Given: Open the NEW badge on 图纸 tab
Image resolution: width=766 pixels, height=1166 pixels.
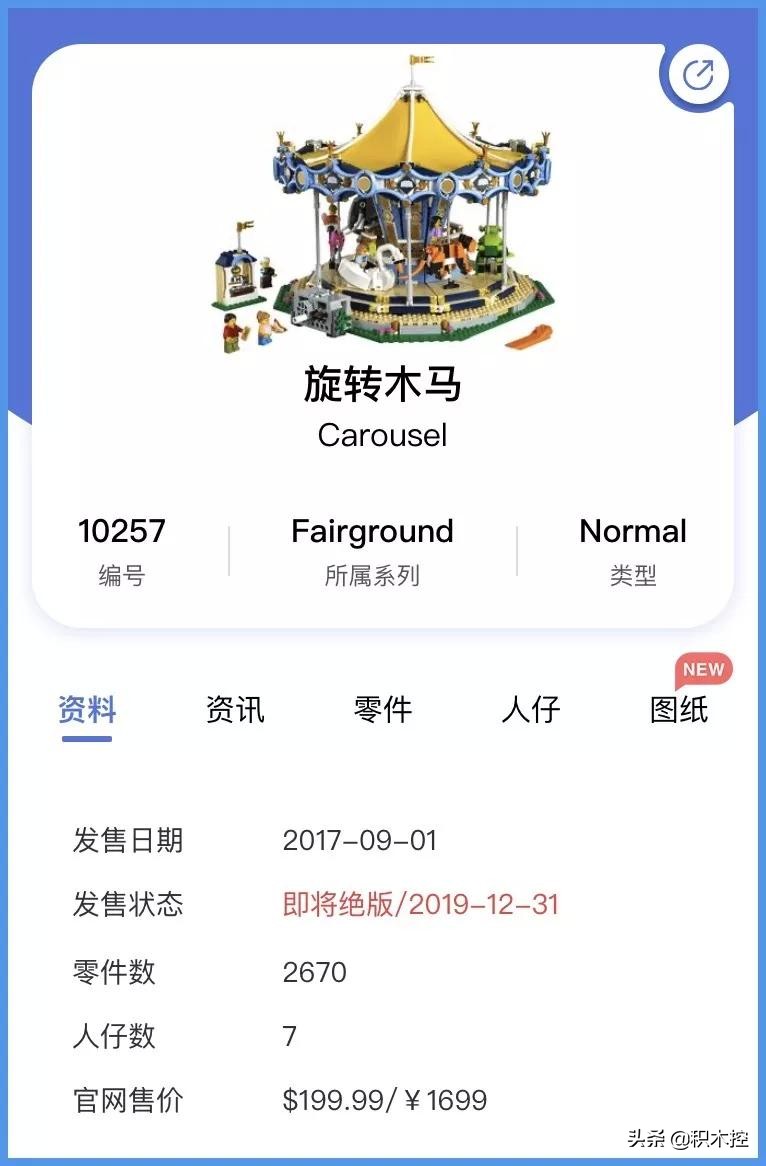Looking at the screenshot, I should click(705, 668).
